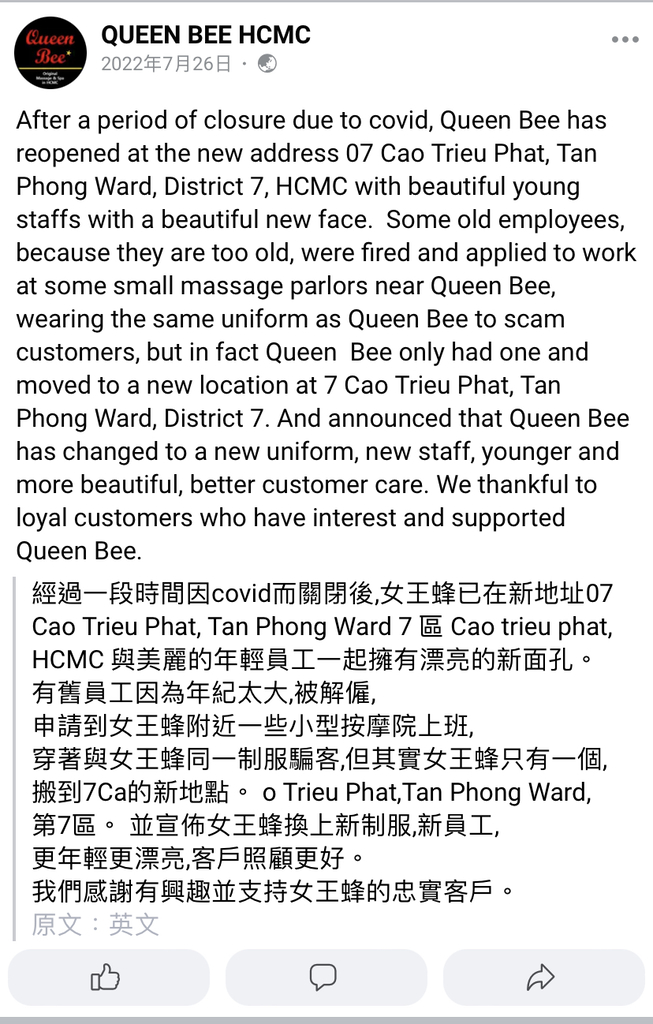This screenshot has width=653, height=1024.
Task: Open the post date 2022年7月26日
Action: tap(166, 65)
